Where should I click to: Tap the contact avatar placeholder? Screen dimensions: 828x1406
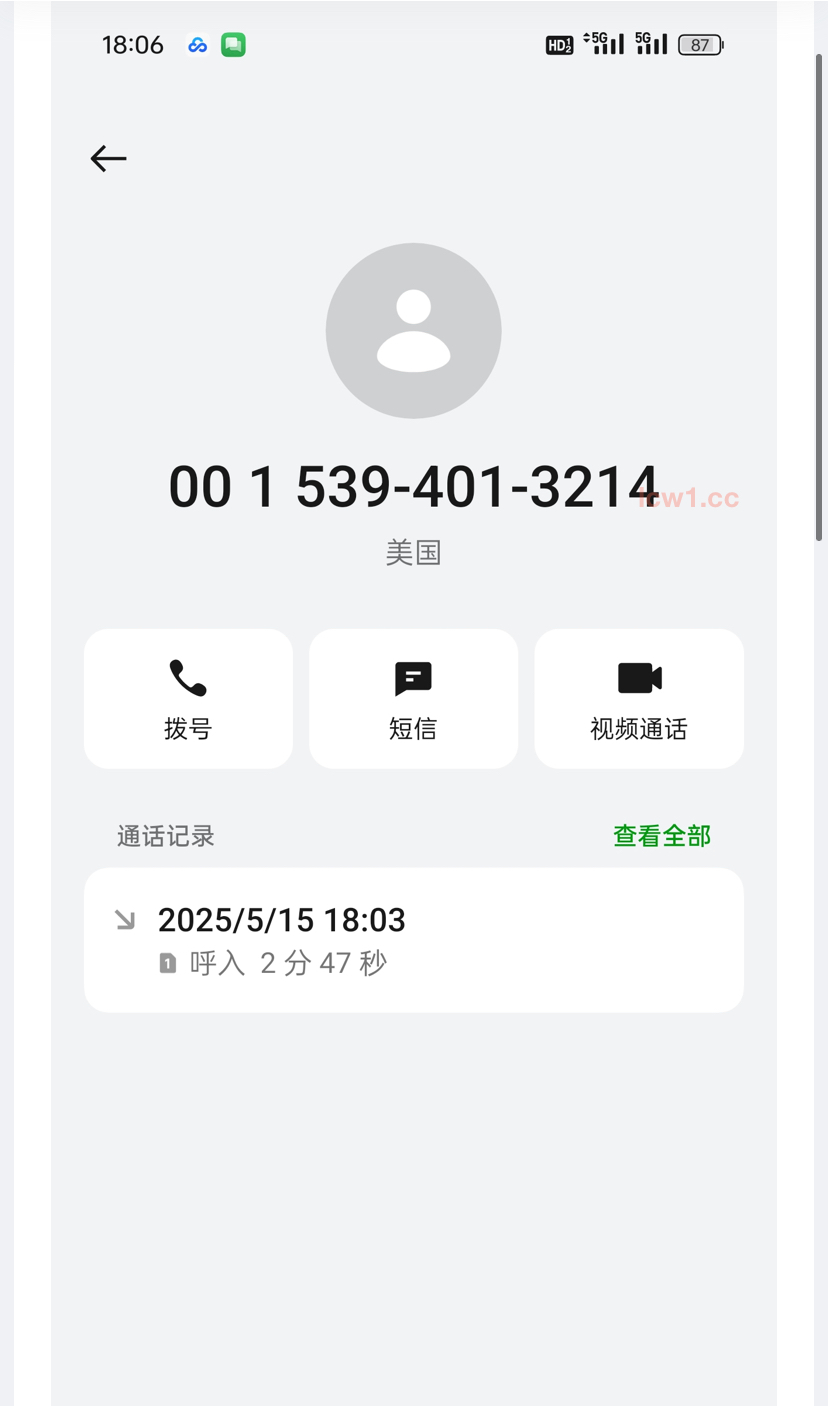pyautogui.click(x=413, y=331)
